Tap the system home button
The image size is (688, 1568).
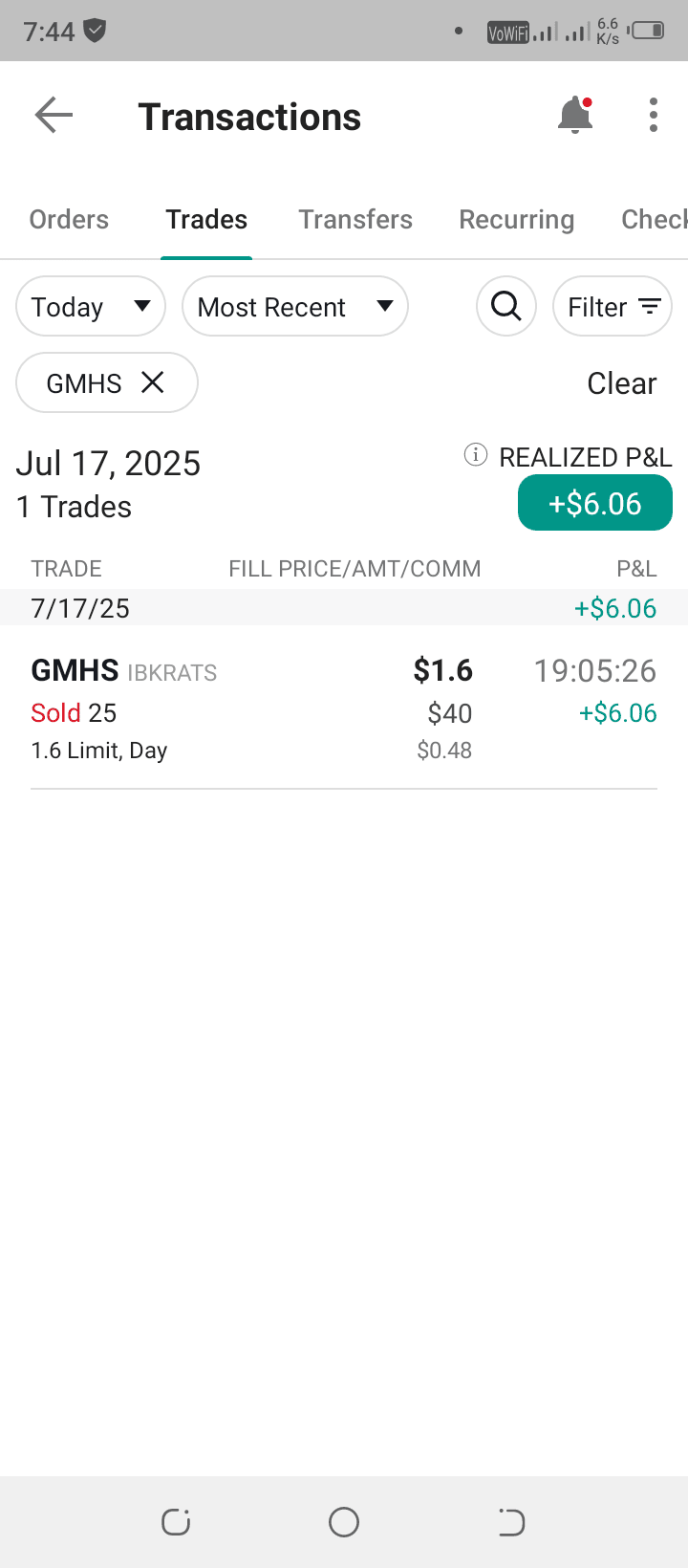344,1521
